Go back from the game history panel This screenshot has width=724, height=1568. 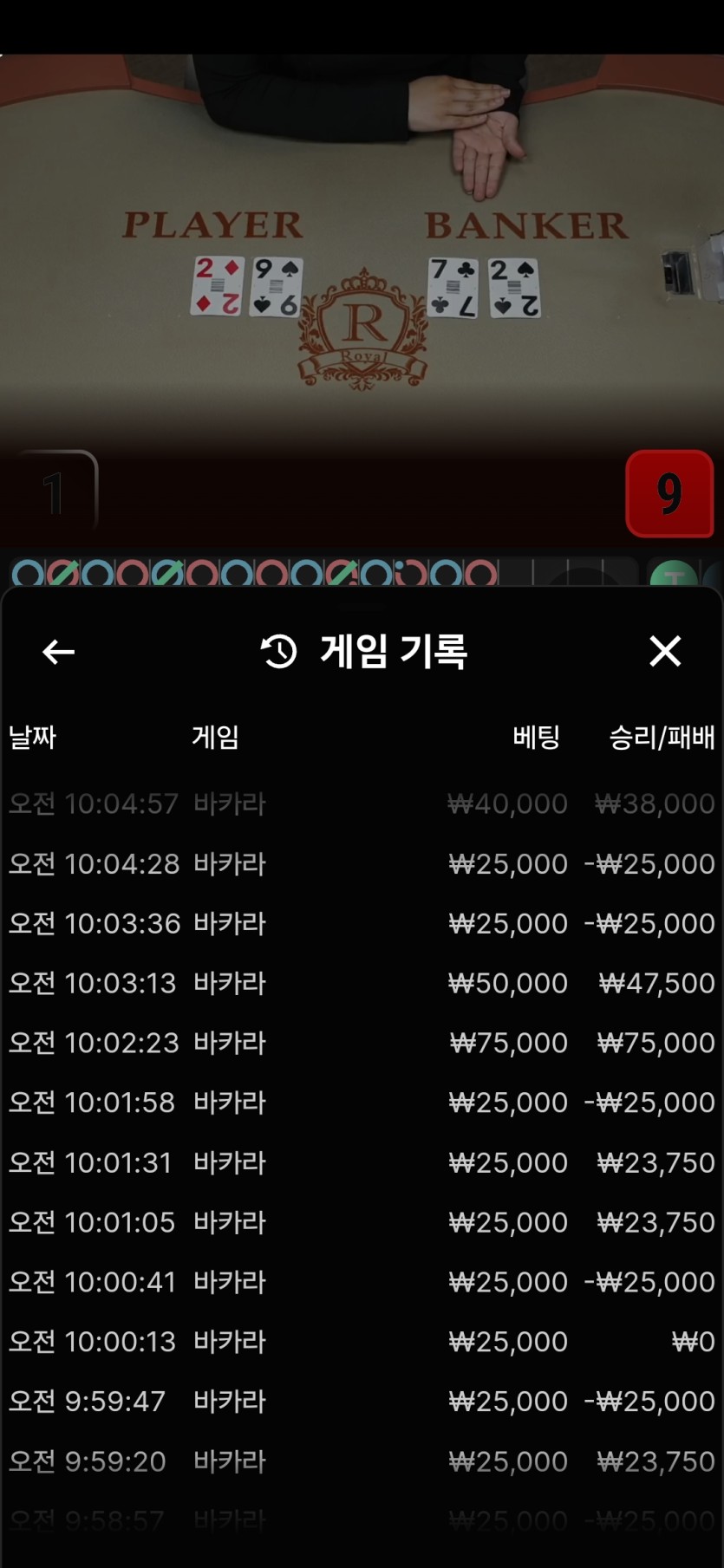click(x=58, y=652)
